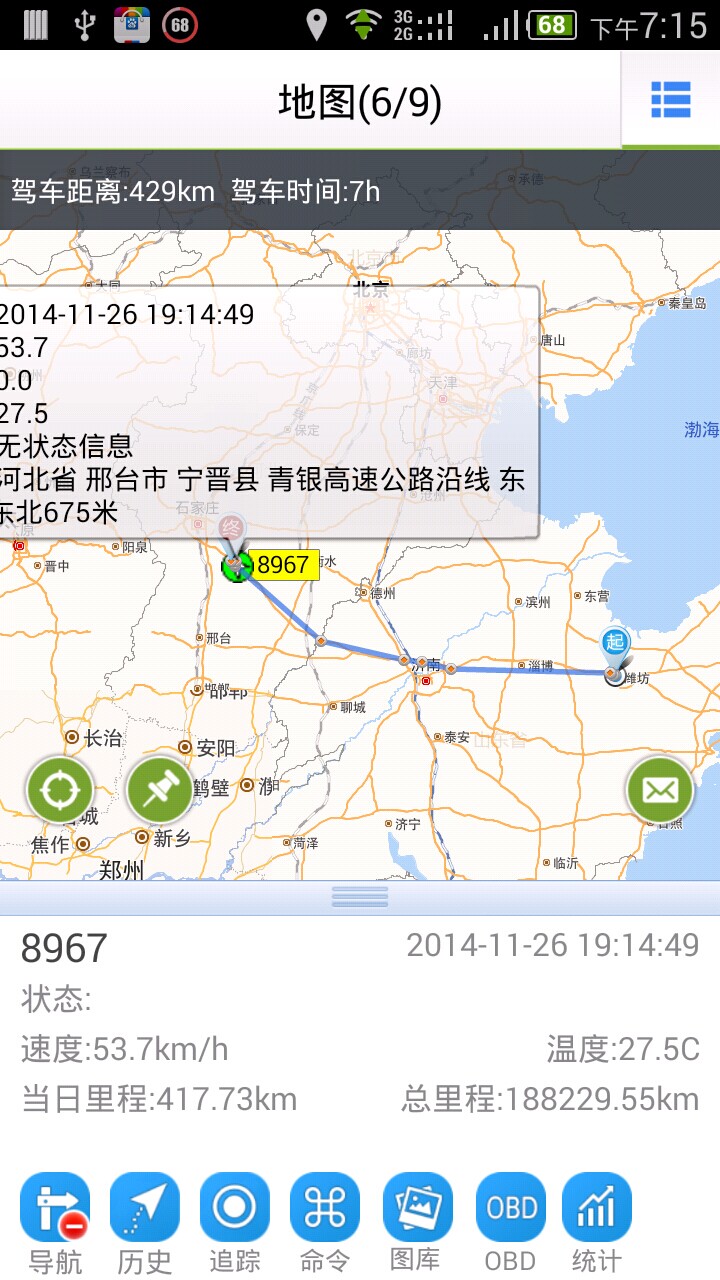This screenshot has width=720, height=1280.
Task: Open the green envelope message button
Action: [x=660, y=791]
